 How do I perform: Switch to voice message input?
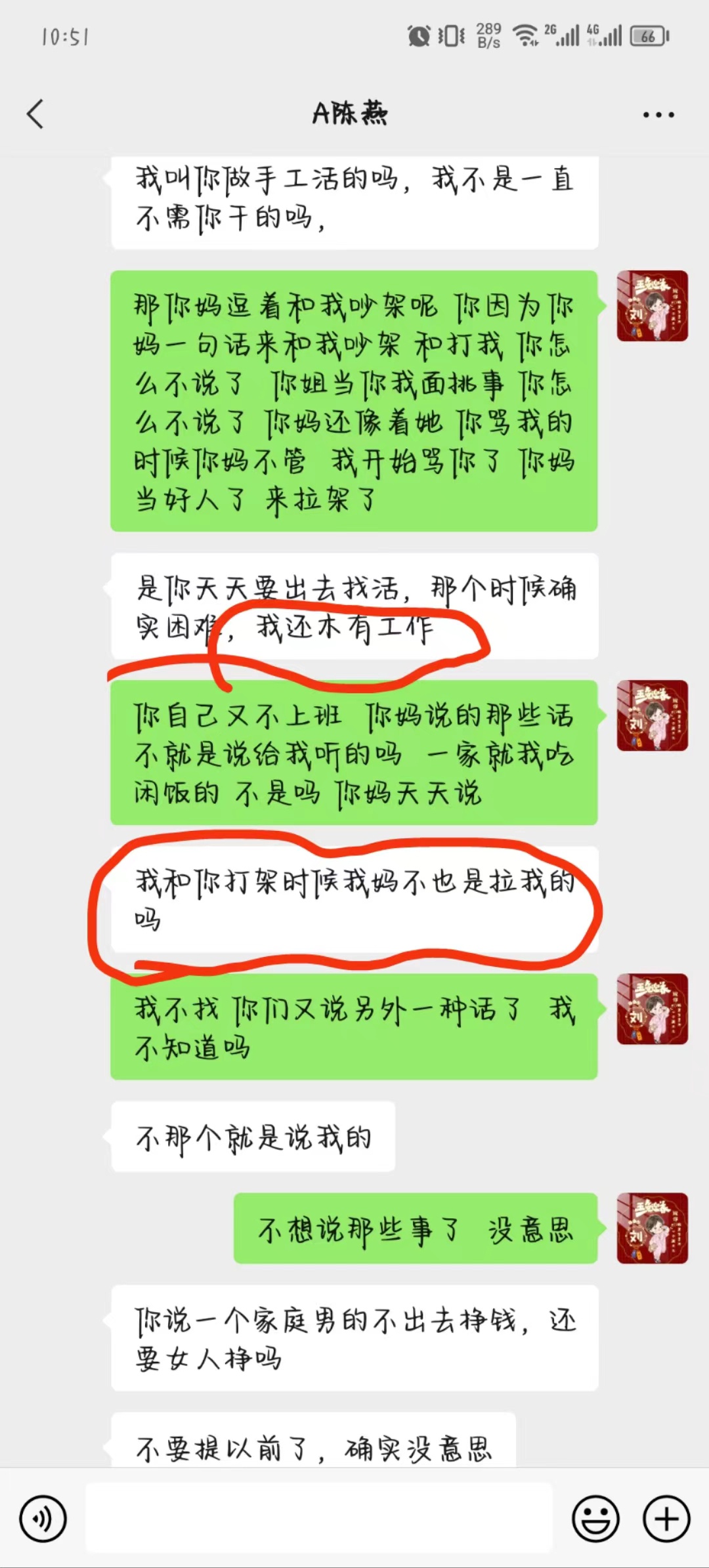43,1518
